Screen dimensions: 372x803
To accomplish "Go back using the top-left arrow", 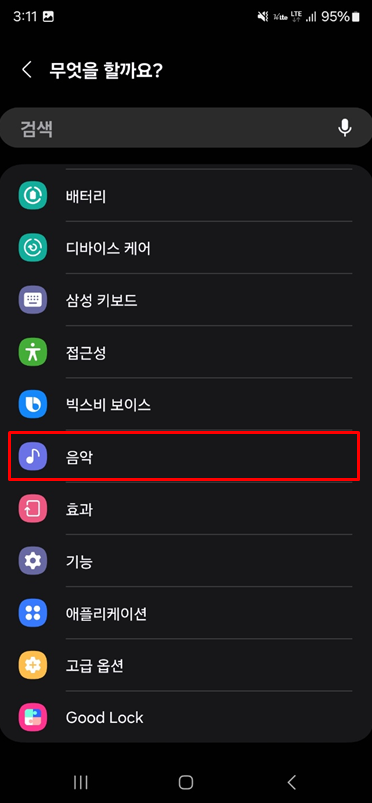I will 27,70.
